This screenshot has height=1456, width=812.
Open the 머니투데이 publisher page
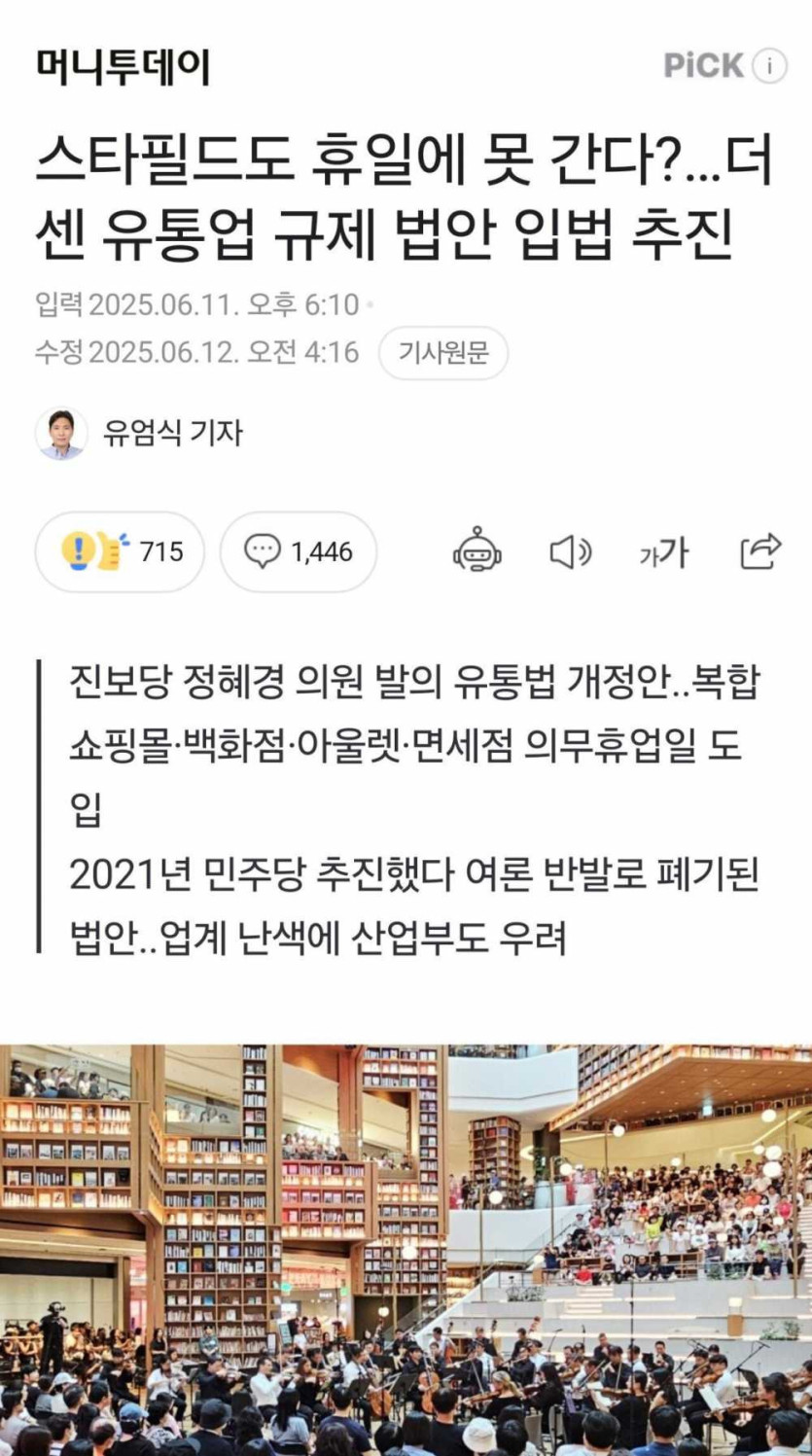pyautogui.click(x=123, y=66)
